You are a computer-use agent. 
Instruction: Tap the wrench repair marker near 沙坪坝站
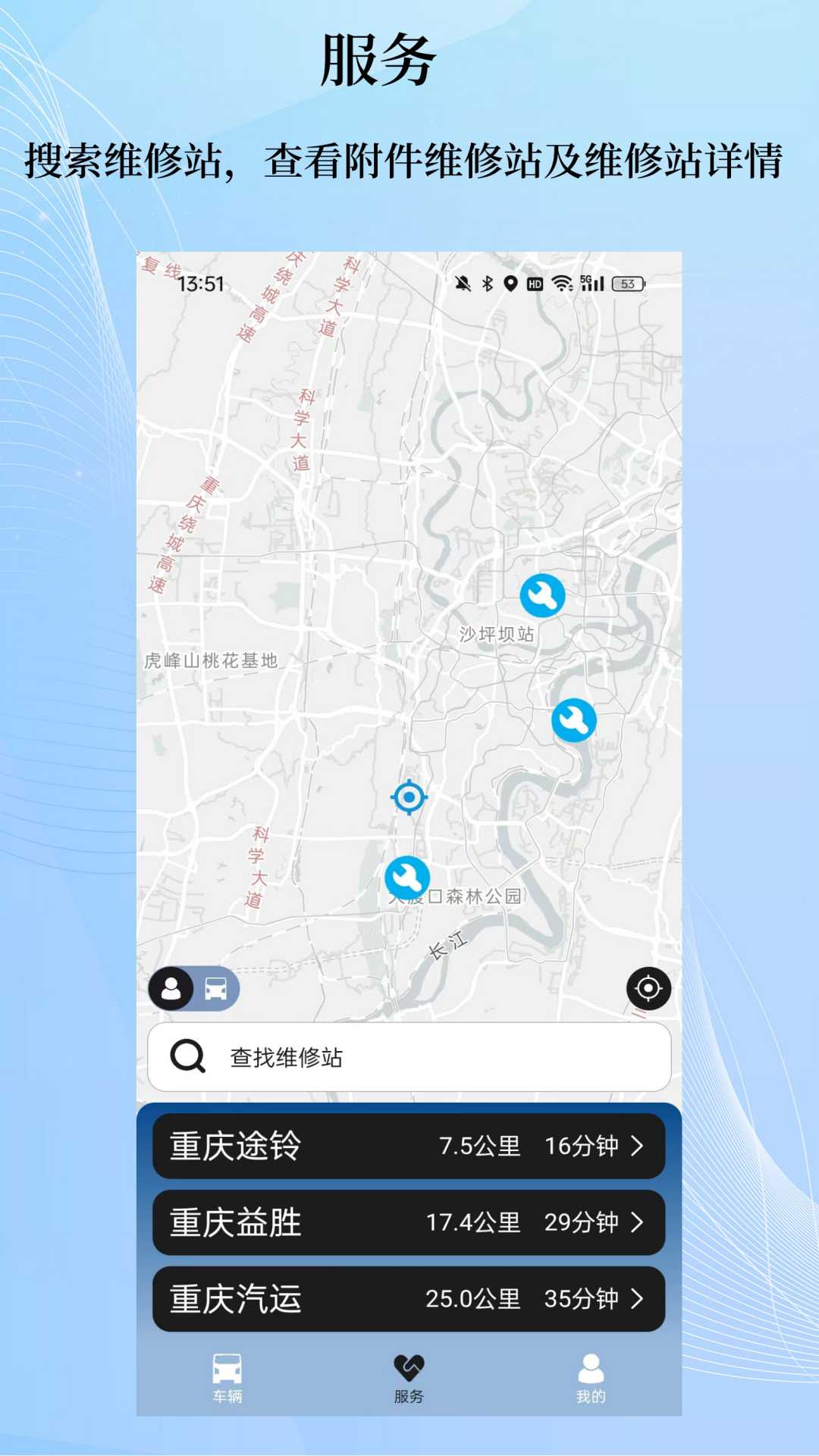click(x=543, y=596)
